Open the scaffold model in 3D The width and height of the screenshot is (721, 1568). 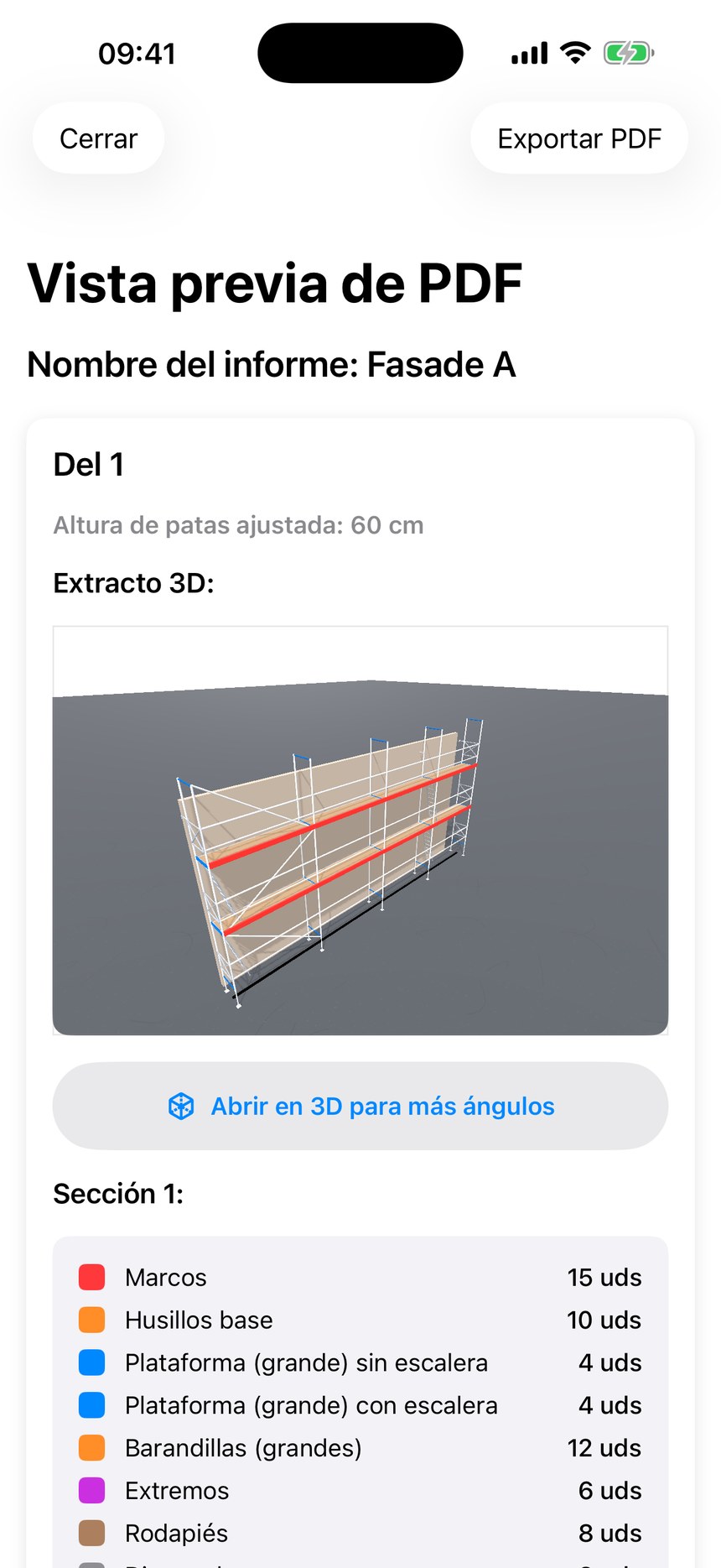360,1106
